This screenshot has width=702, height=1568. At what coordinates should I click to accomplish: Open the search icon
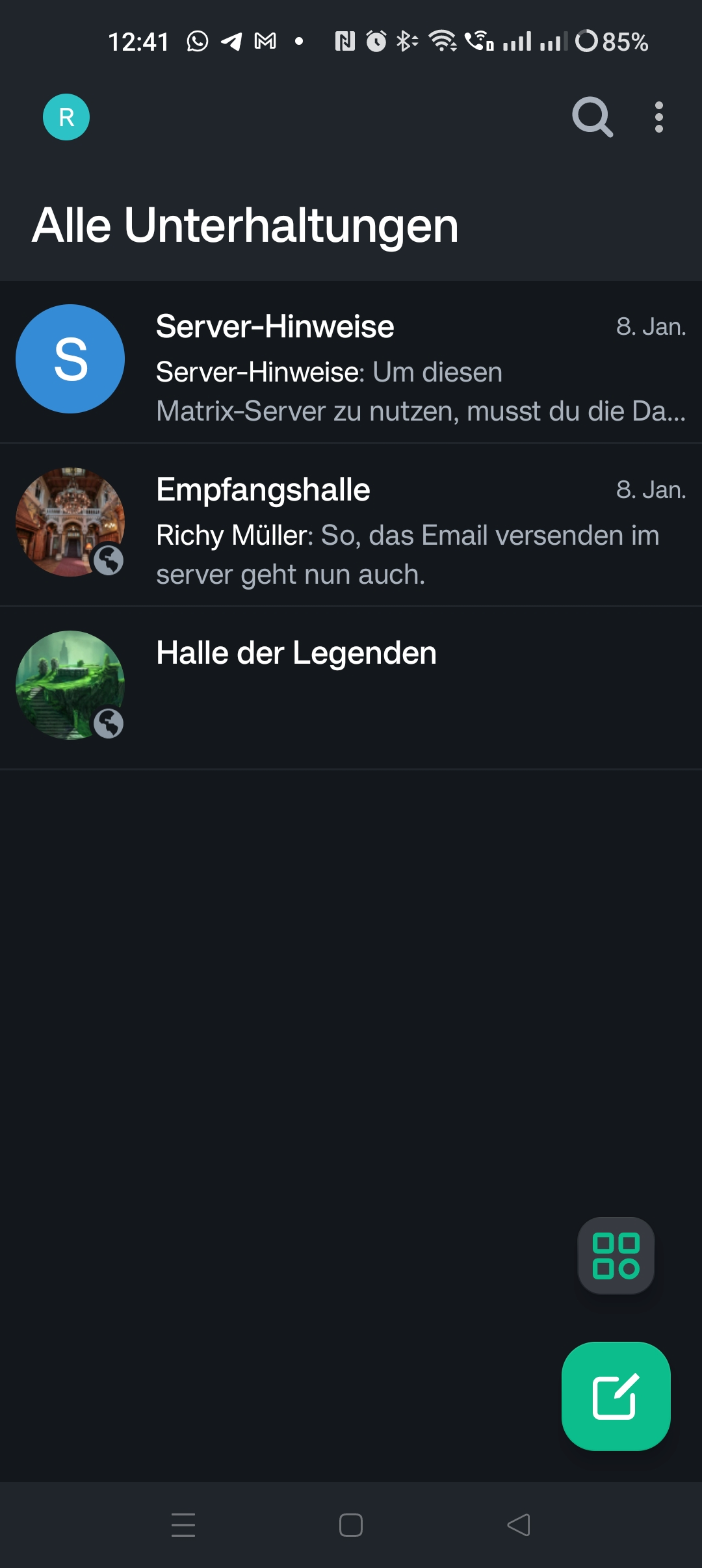[x=592, y=117]
